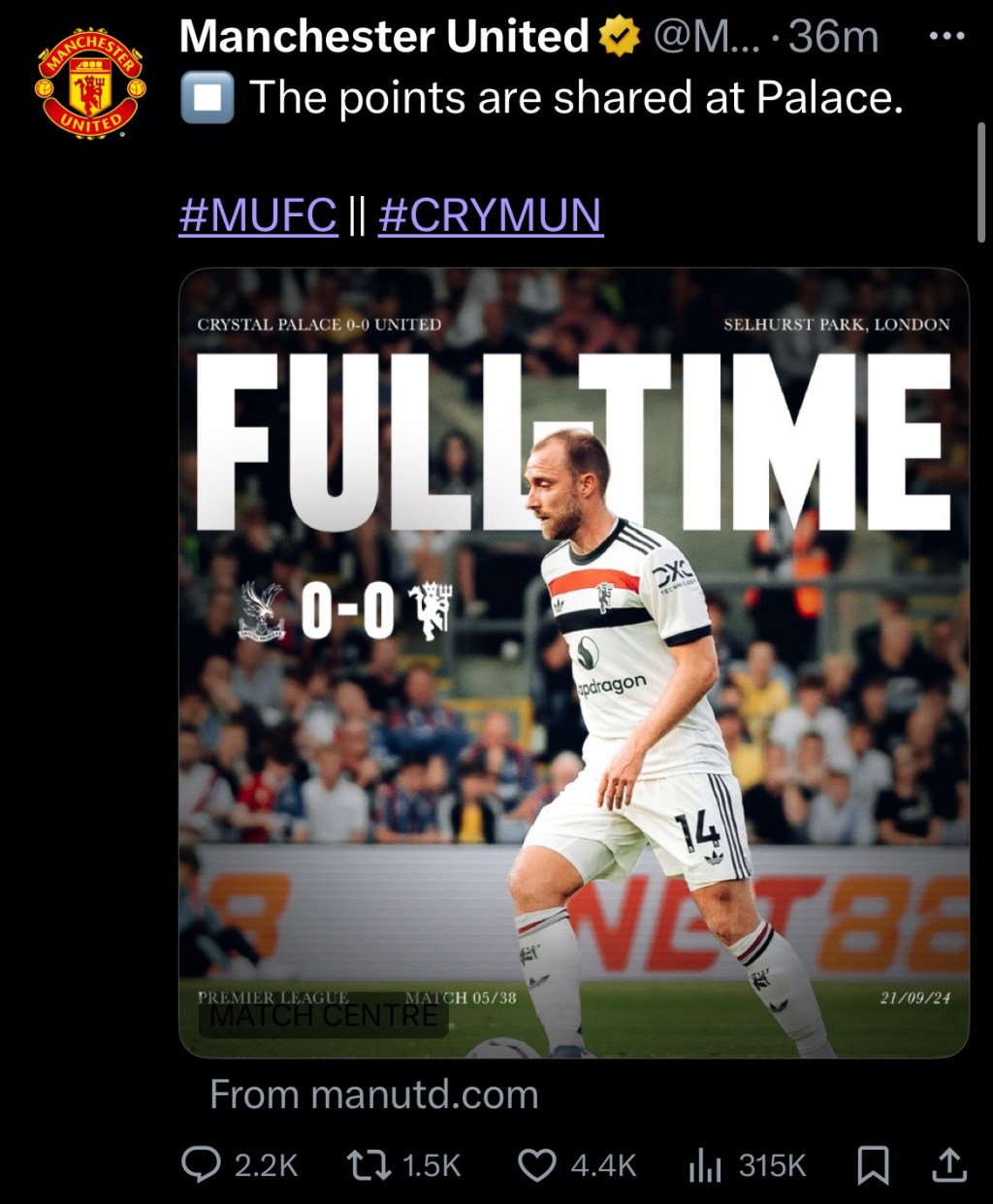Image resolution: width=993 pixels, height=1204 pixels.
Task: Open the #MUFC hashtag
Action: 258,215
